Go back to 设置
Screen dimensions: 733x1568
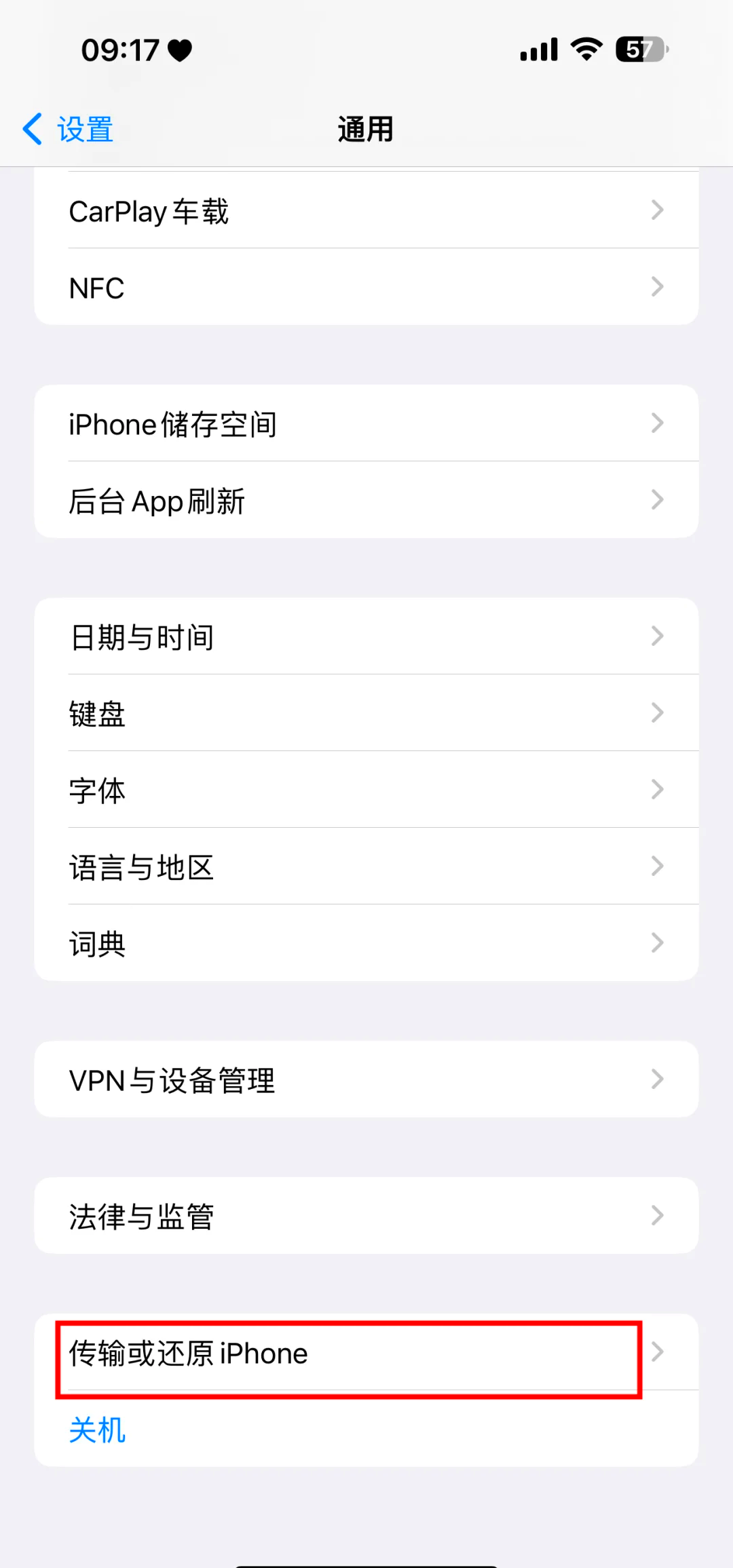[x=68, y=129]
